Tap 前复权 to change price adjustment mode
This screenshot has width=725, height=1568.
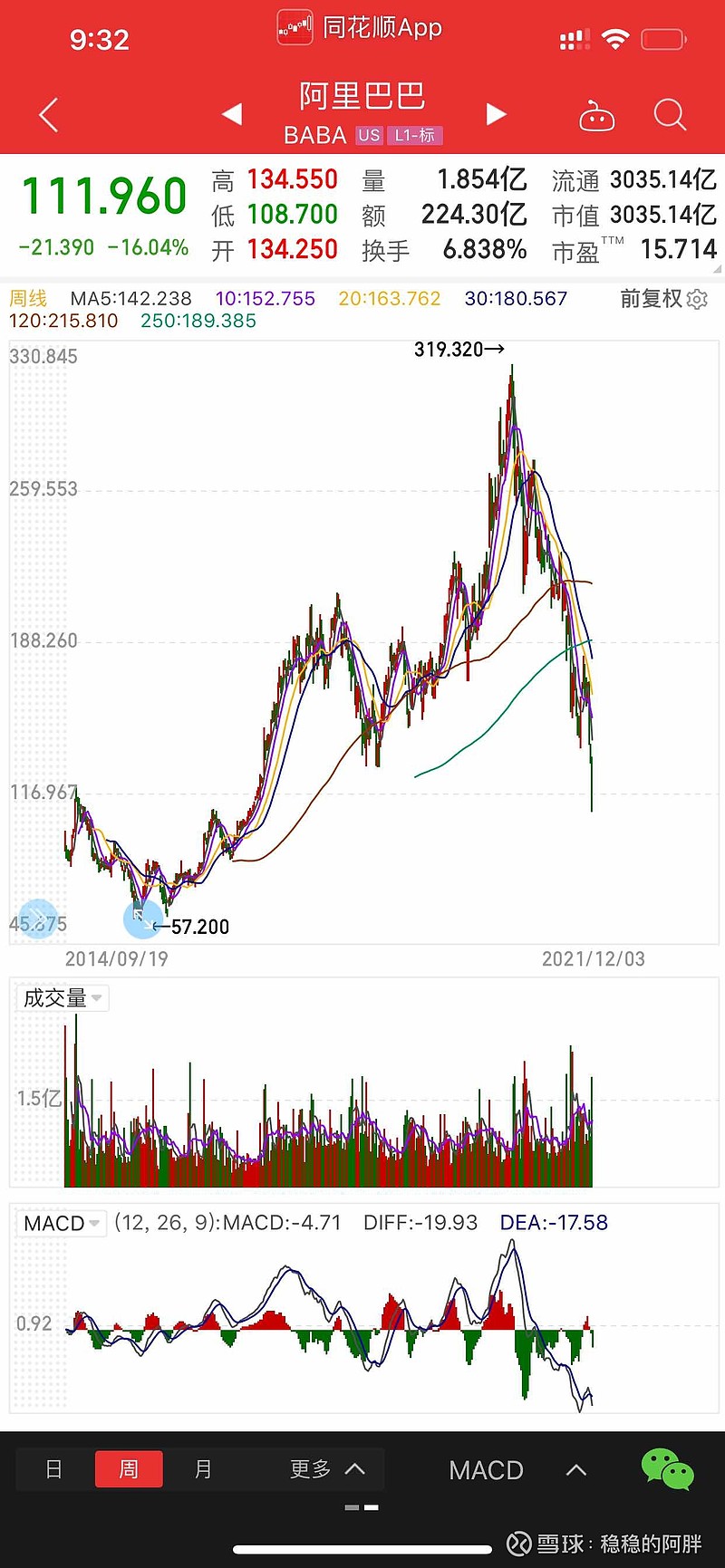649,299
